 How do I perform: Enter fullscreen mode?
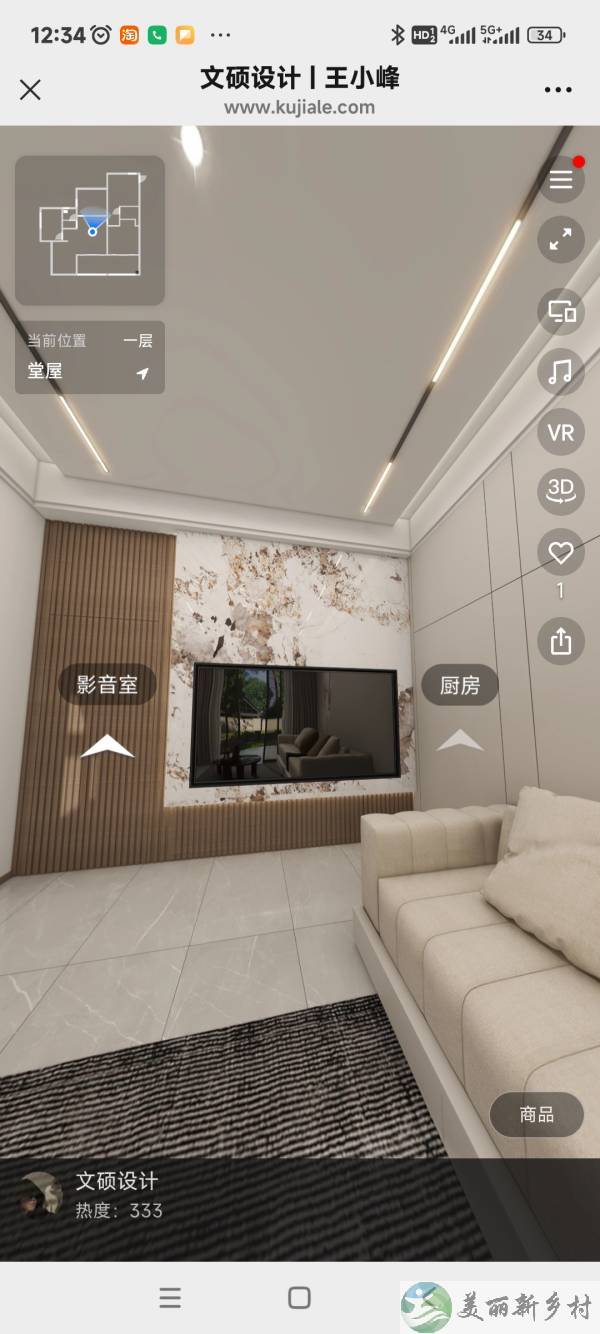click(x=561, y=240)
